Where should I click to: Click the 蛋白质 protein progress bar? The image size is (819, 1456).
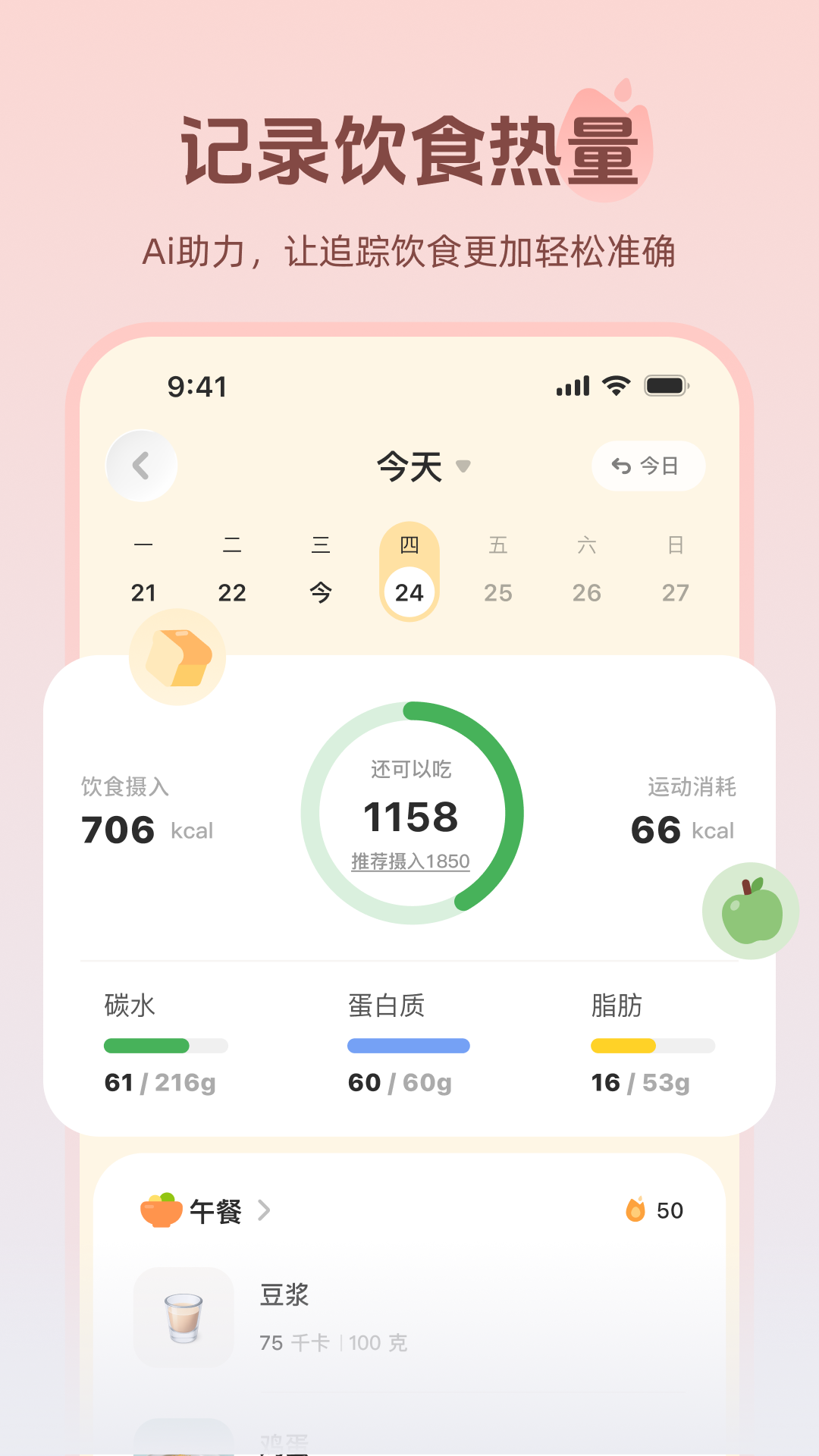pyautogui.click(x=408, y=1046)
